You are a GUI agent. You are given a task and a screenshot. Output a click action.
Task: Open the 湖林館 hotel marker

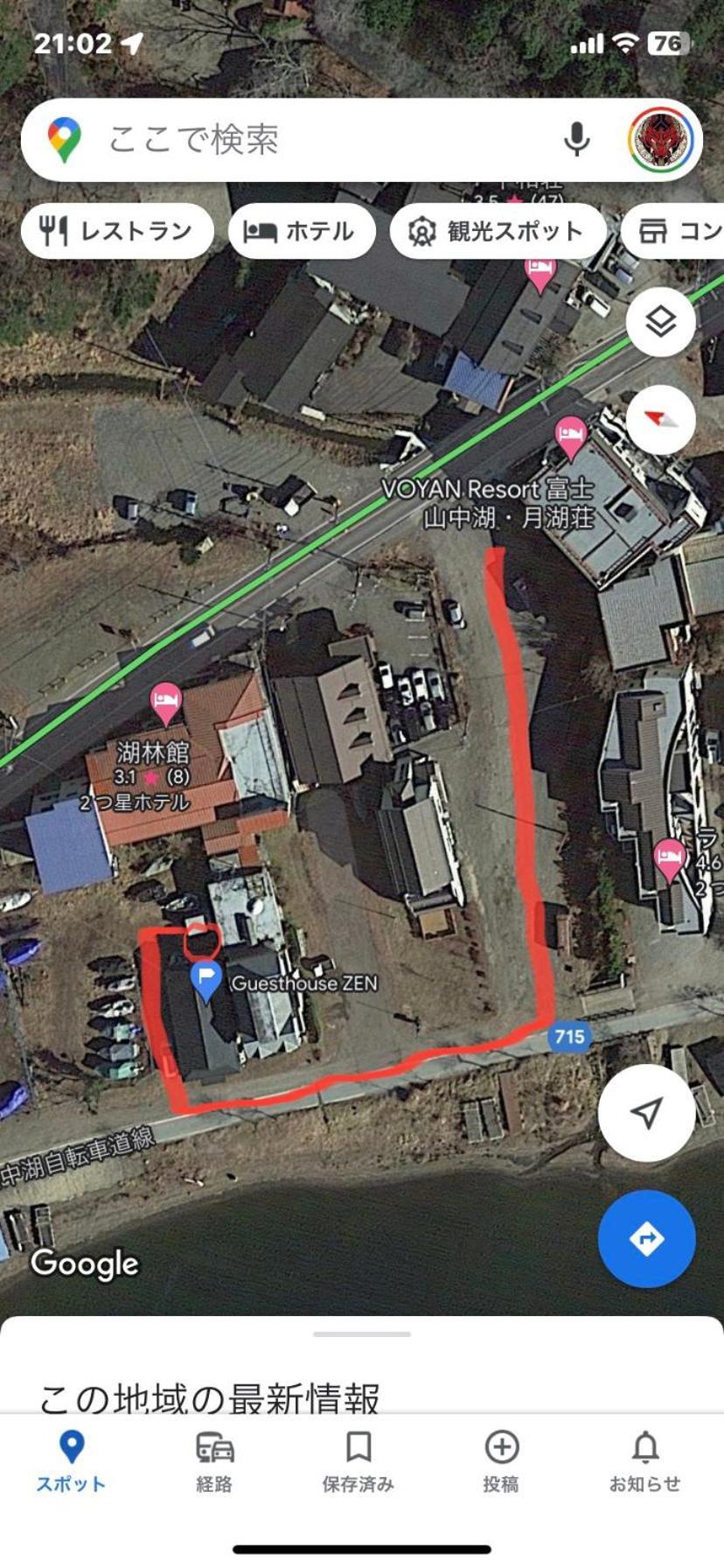165,701
